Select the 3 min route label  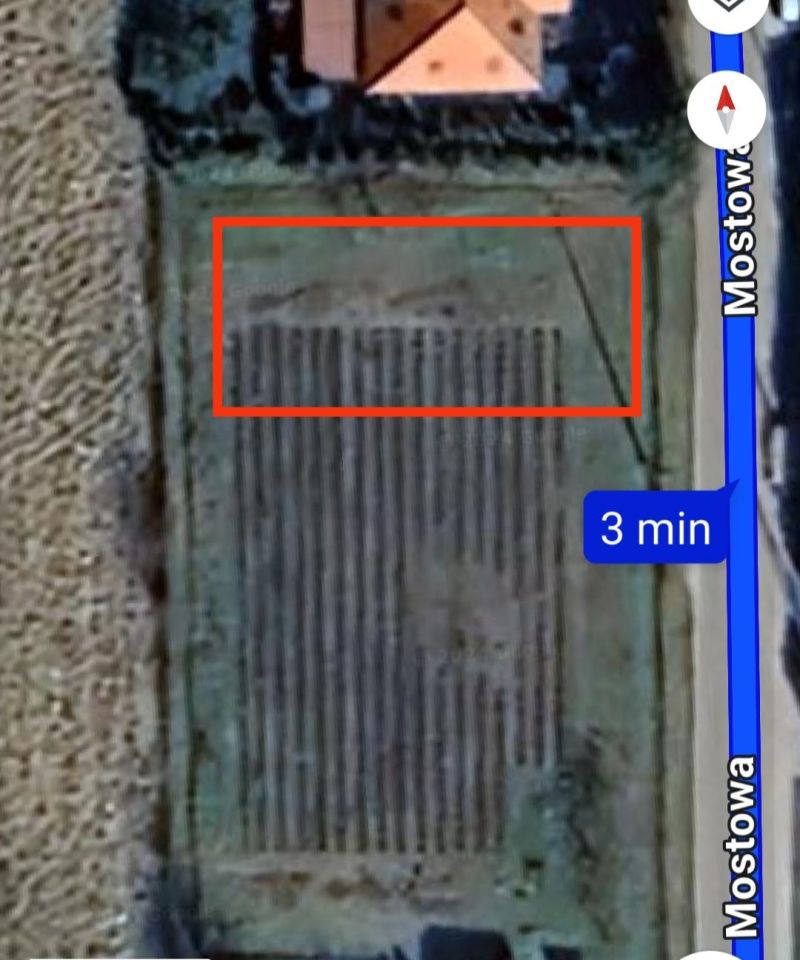655,527
